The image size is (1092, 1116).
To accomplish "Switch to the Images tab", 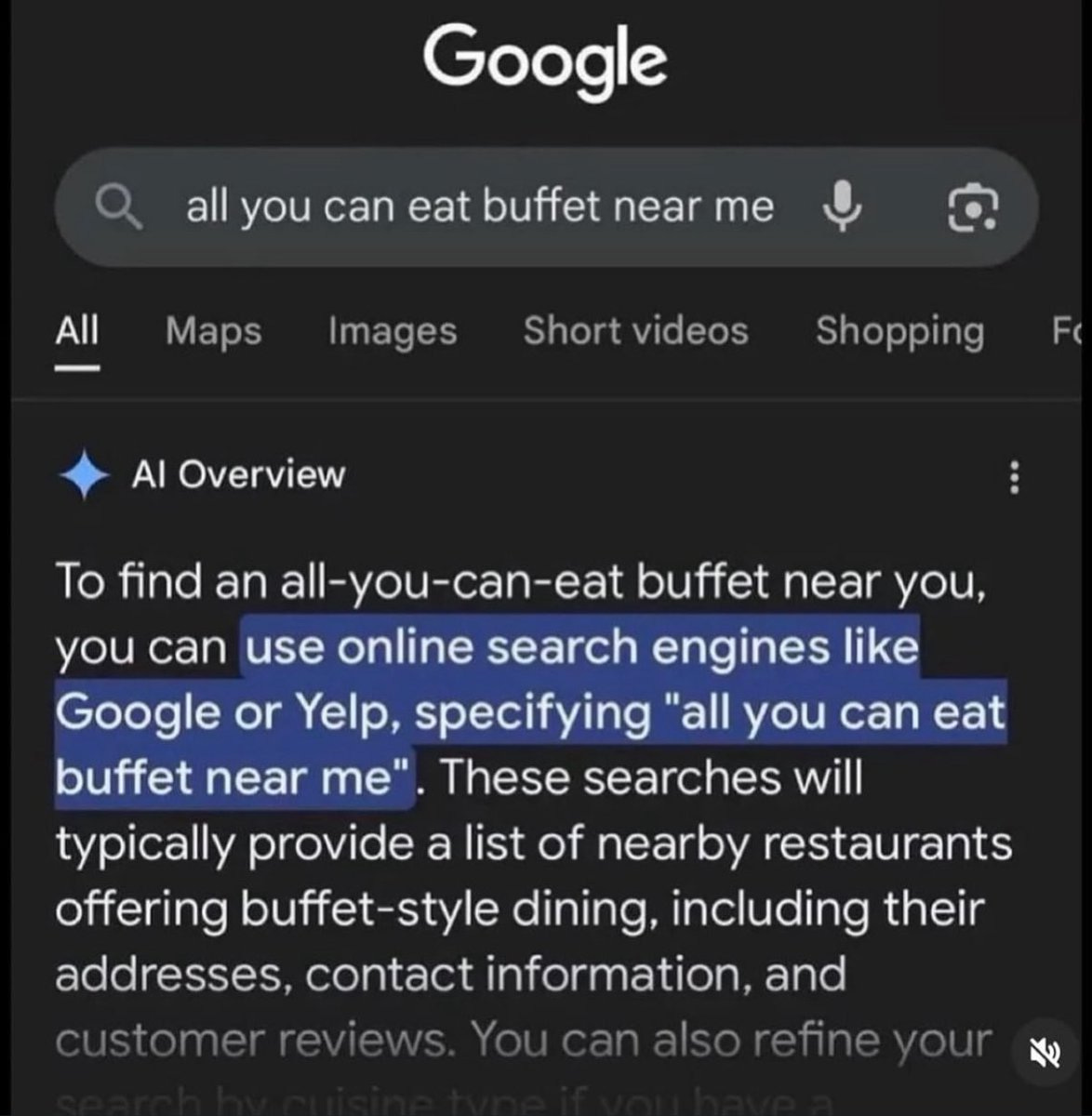I will coord(393,331).
